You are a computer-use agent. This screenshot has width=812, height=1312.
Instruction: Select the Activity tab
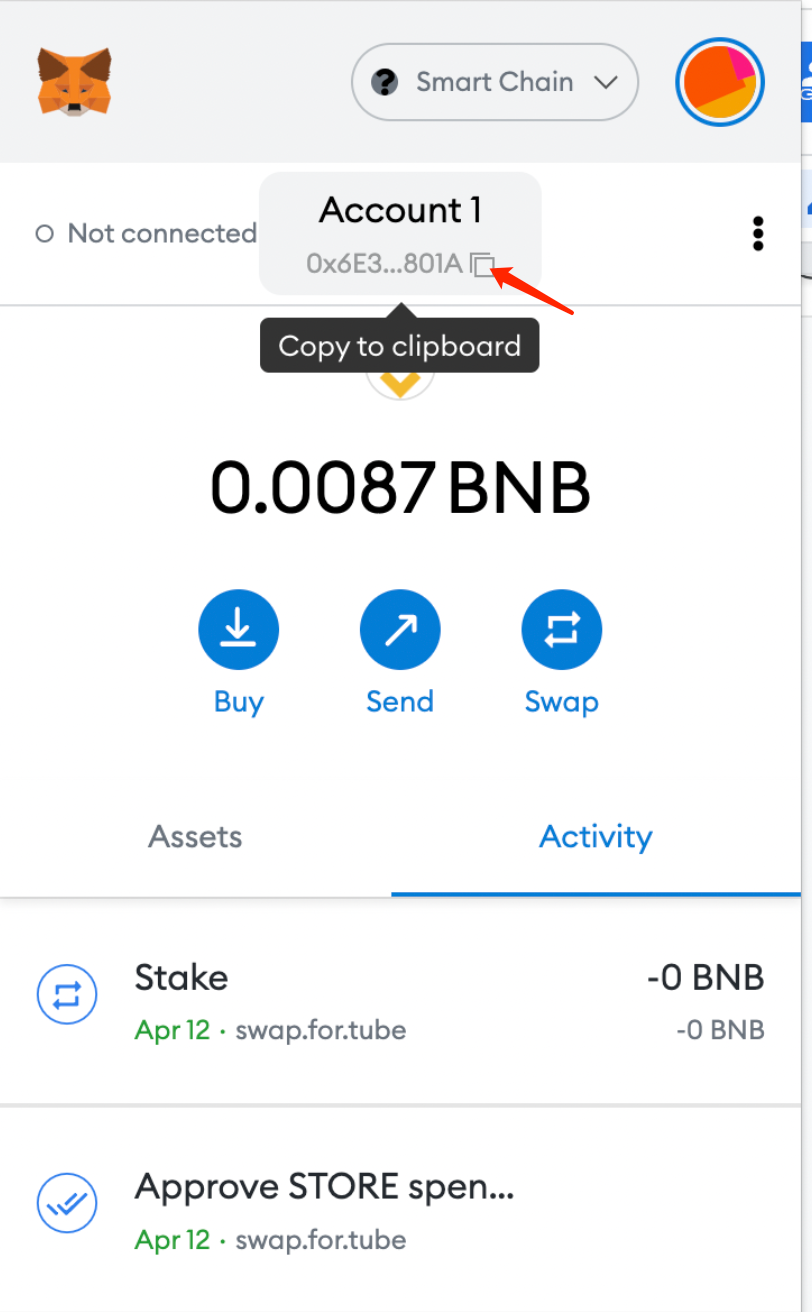coord(596,836)
